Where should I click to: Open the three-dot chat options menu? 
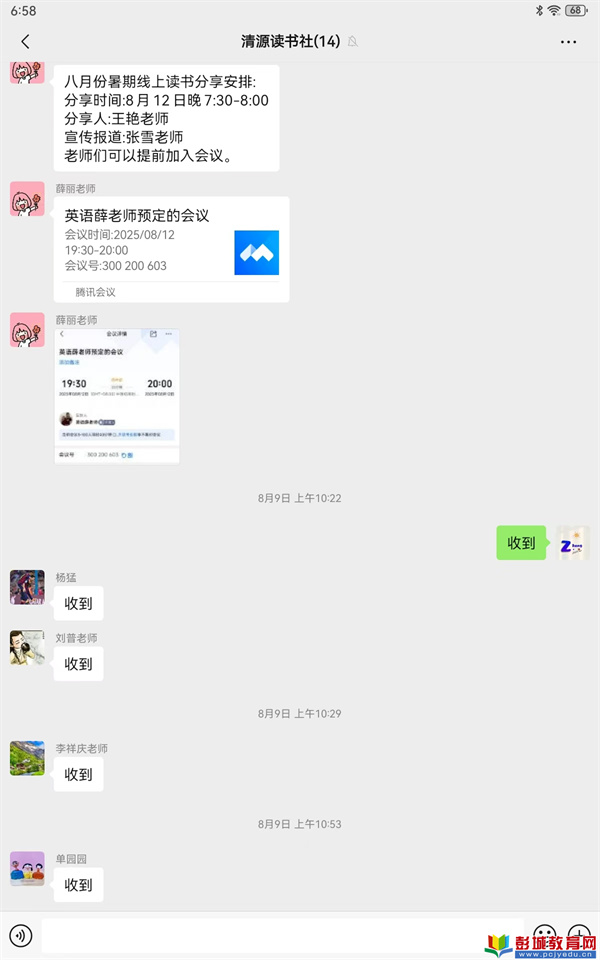[x=568, y=42]
